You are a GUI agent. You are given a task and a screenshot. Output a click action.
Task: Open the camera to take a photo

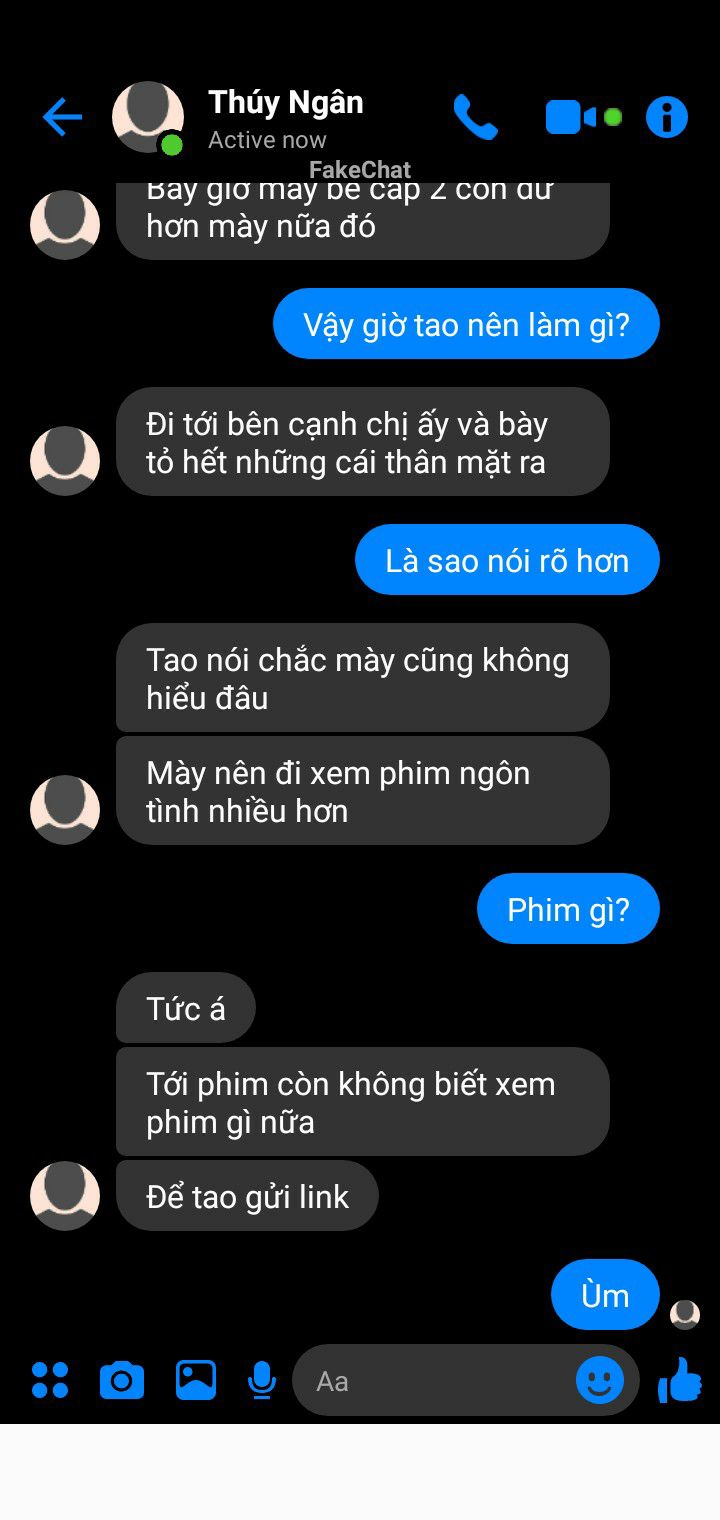tap(122, 1380)
